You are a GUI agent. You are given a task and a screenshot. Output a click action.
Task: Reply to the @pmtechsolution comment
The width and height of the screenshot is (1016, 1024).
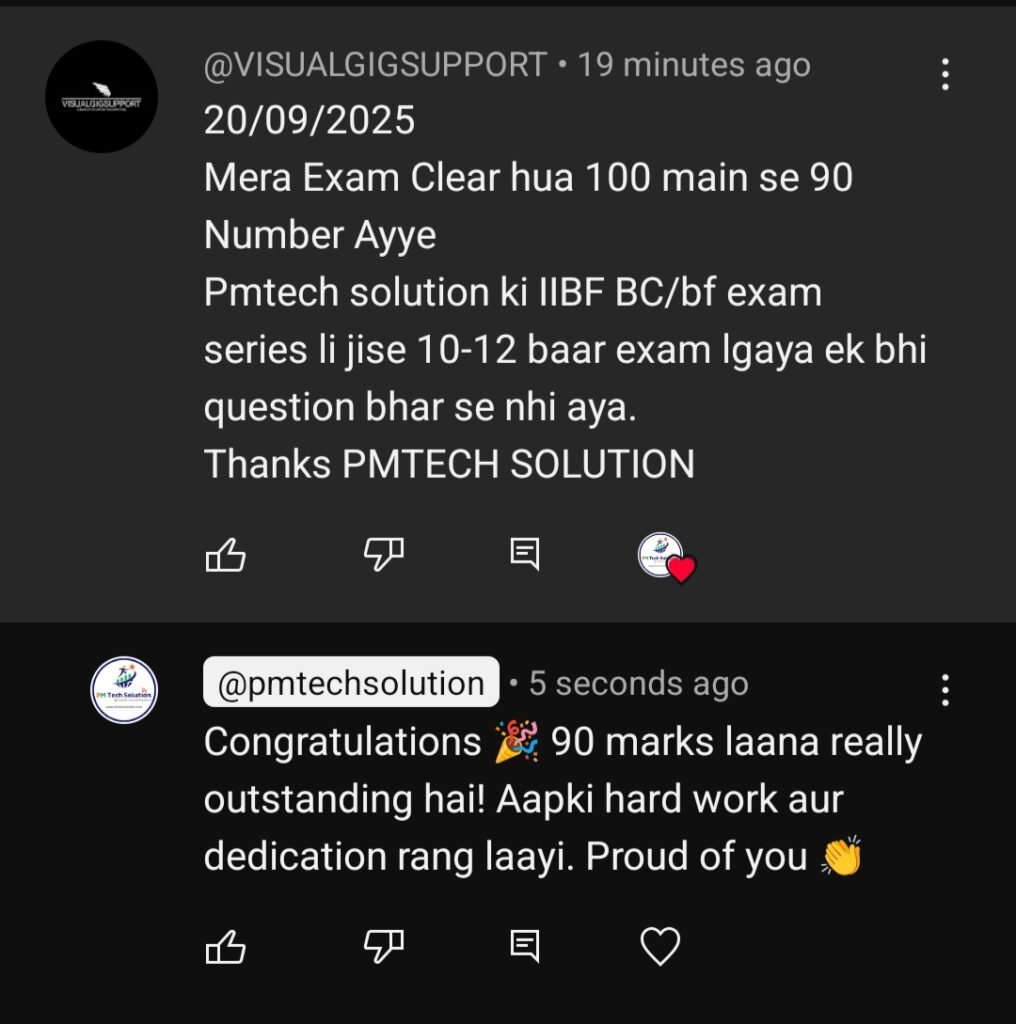525,945
